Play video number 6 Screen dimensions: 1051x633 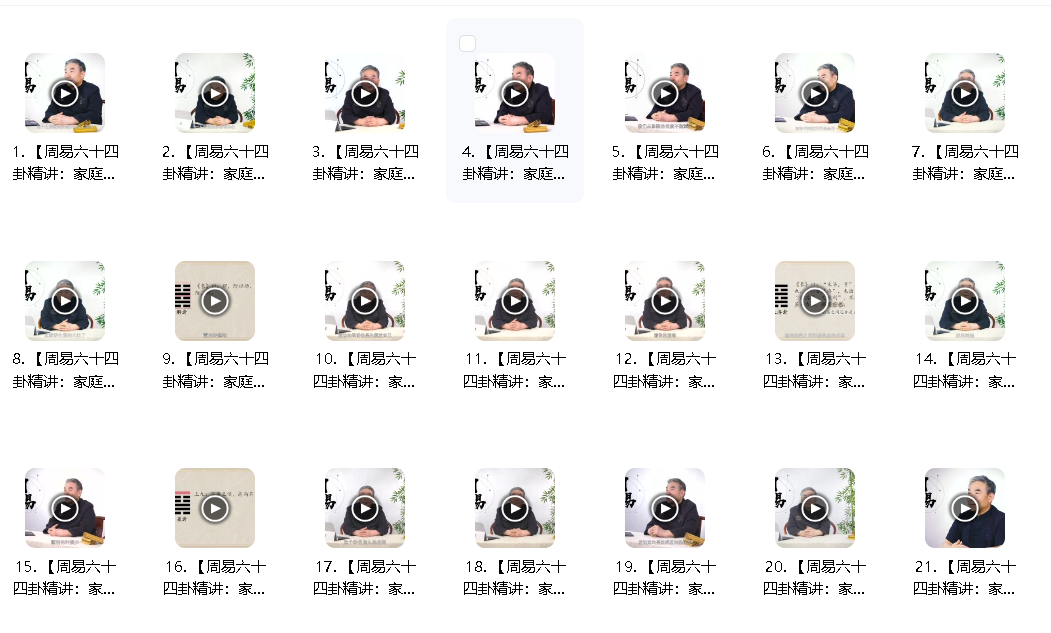pyautogui.click(x=815, y=93)
